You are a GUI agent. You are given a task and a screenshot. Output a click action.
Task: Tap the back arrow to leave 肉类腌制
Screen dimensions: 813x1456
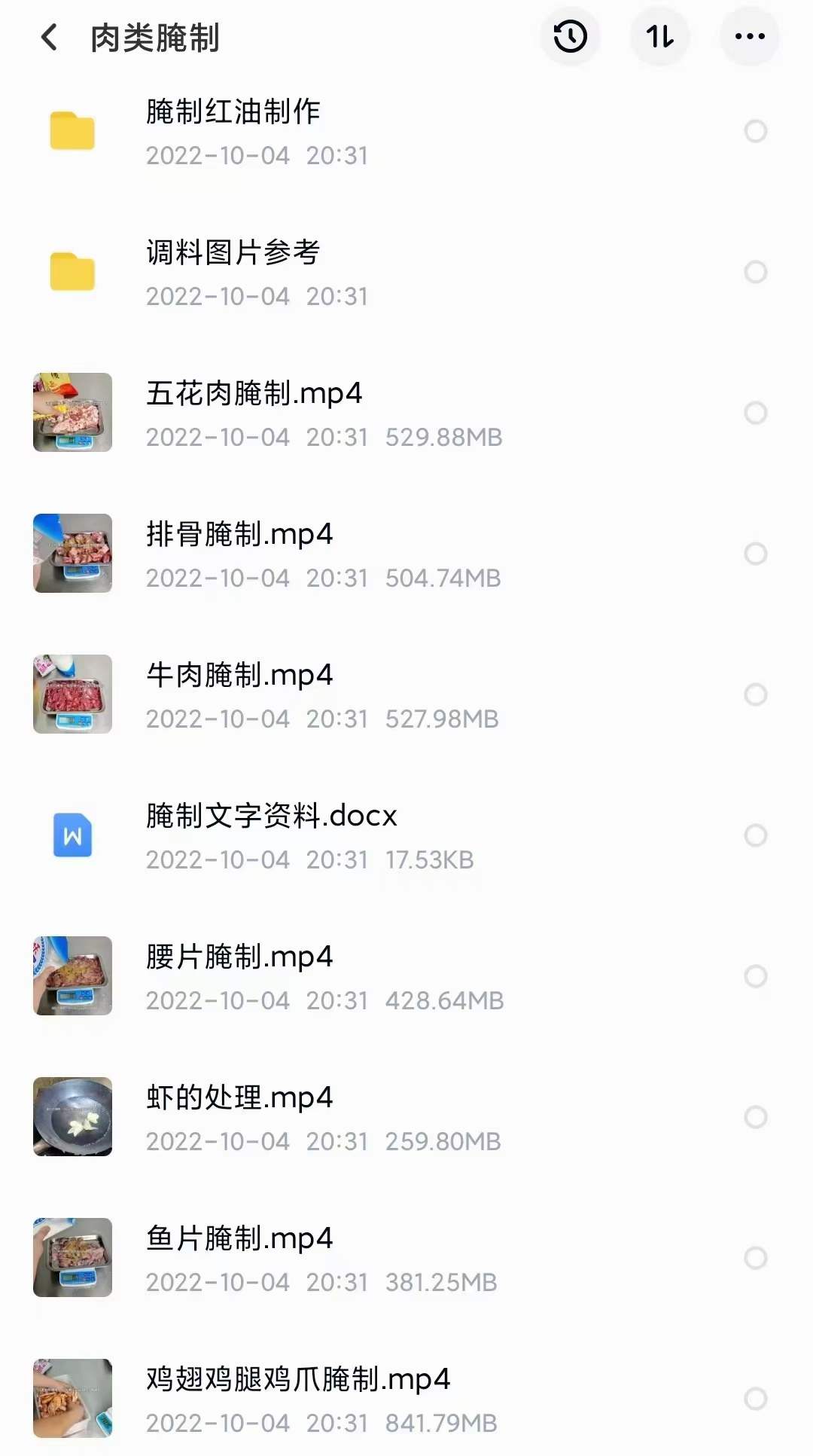[x=48, y=37]
